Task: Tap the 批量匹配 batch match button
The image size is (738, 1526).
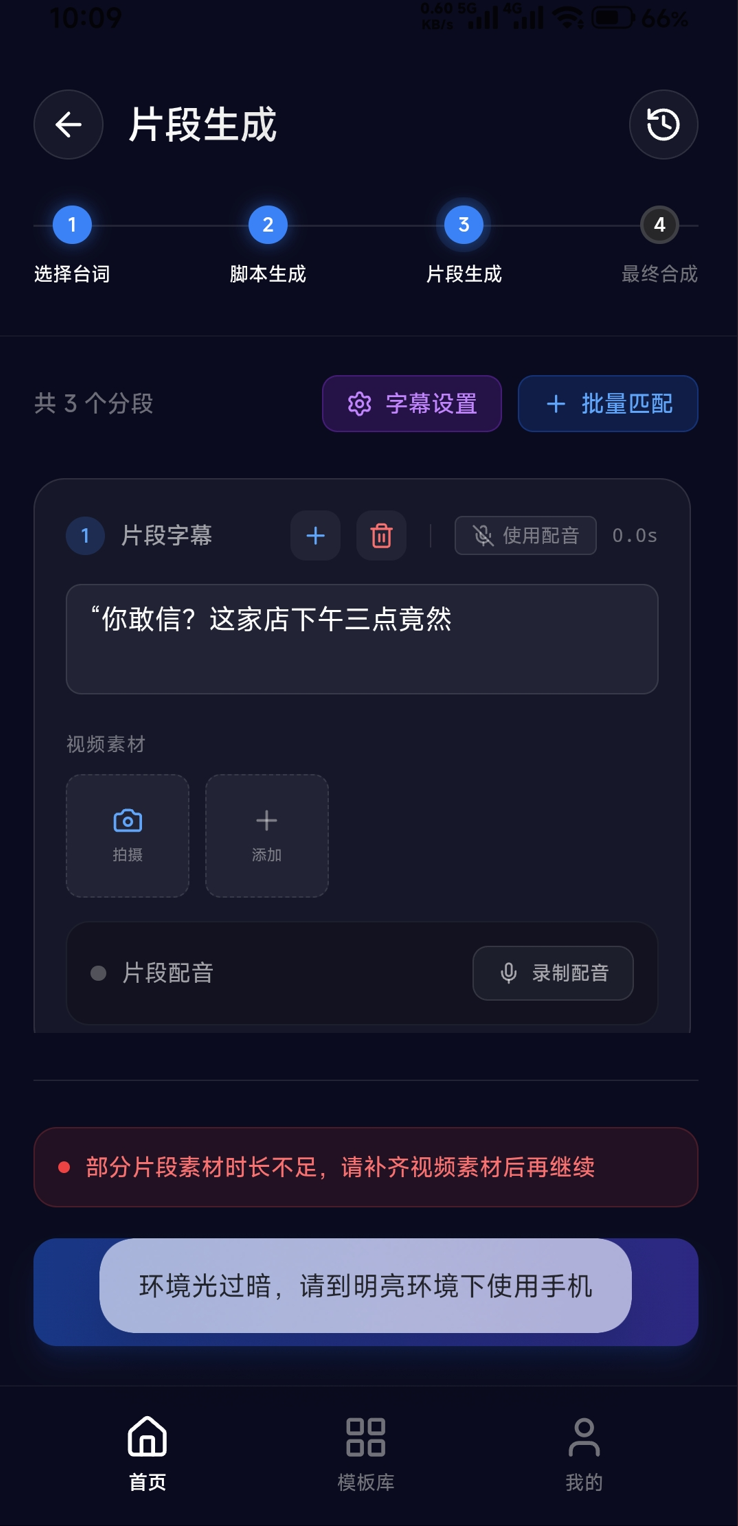Action: point(607,403)
